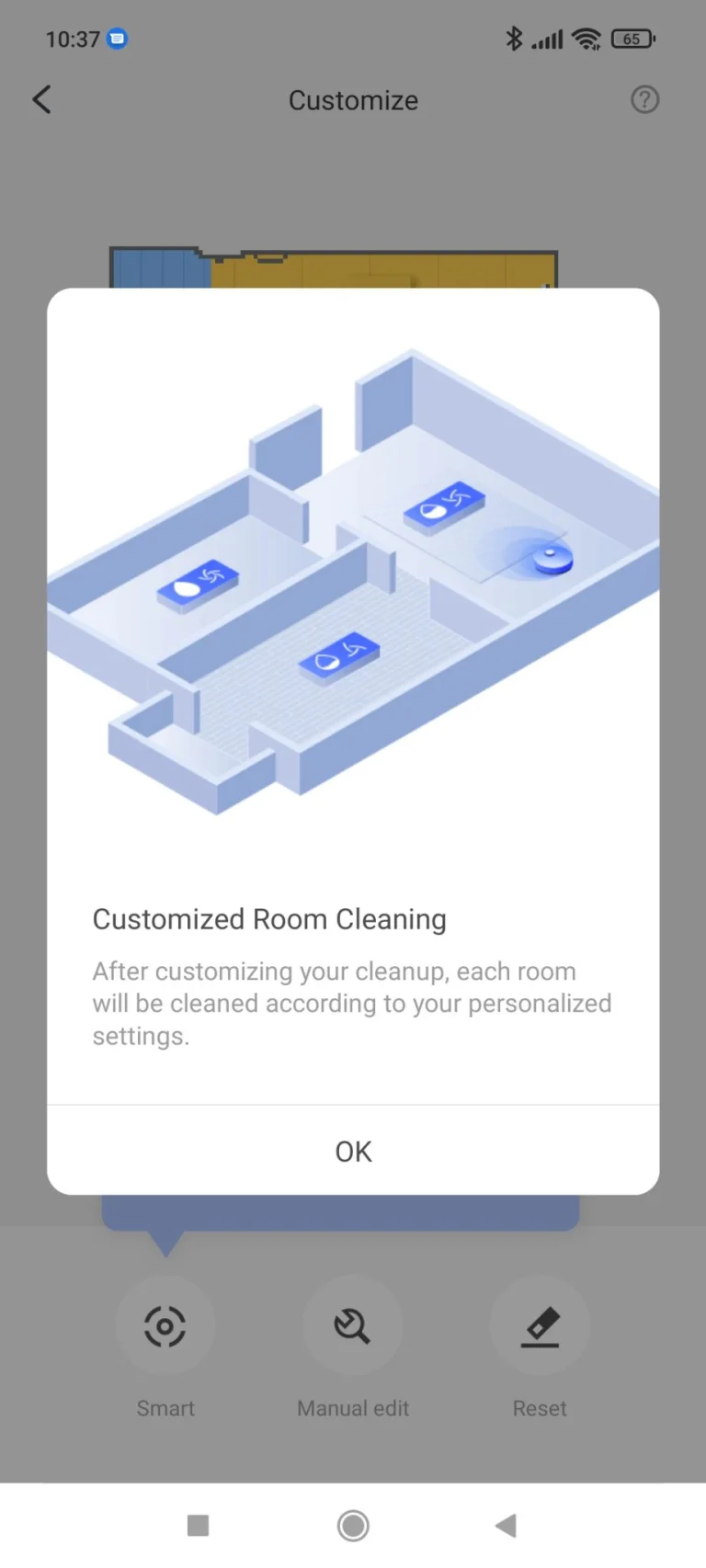This screenshot has height=1568, width=706.
Task: Choose the Manual edit option
Action: (x=352, y=1326)
